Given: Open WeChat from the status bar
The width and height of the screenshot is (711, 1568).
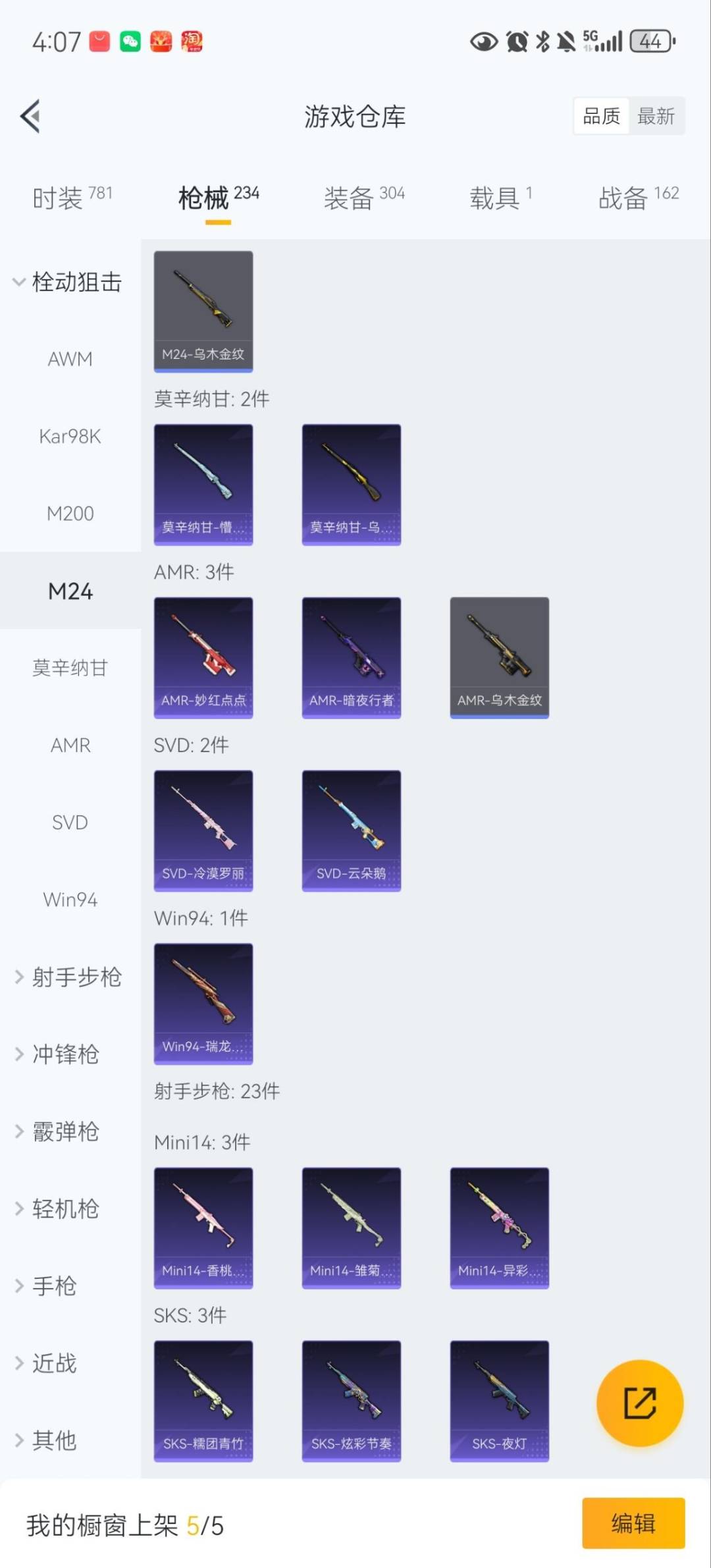Looking at the screenshot, I should point(130,41).
